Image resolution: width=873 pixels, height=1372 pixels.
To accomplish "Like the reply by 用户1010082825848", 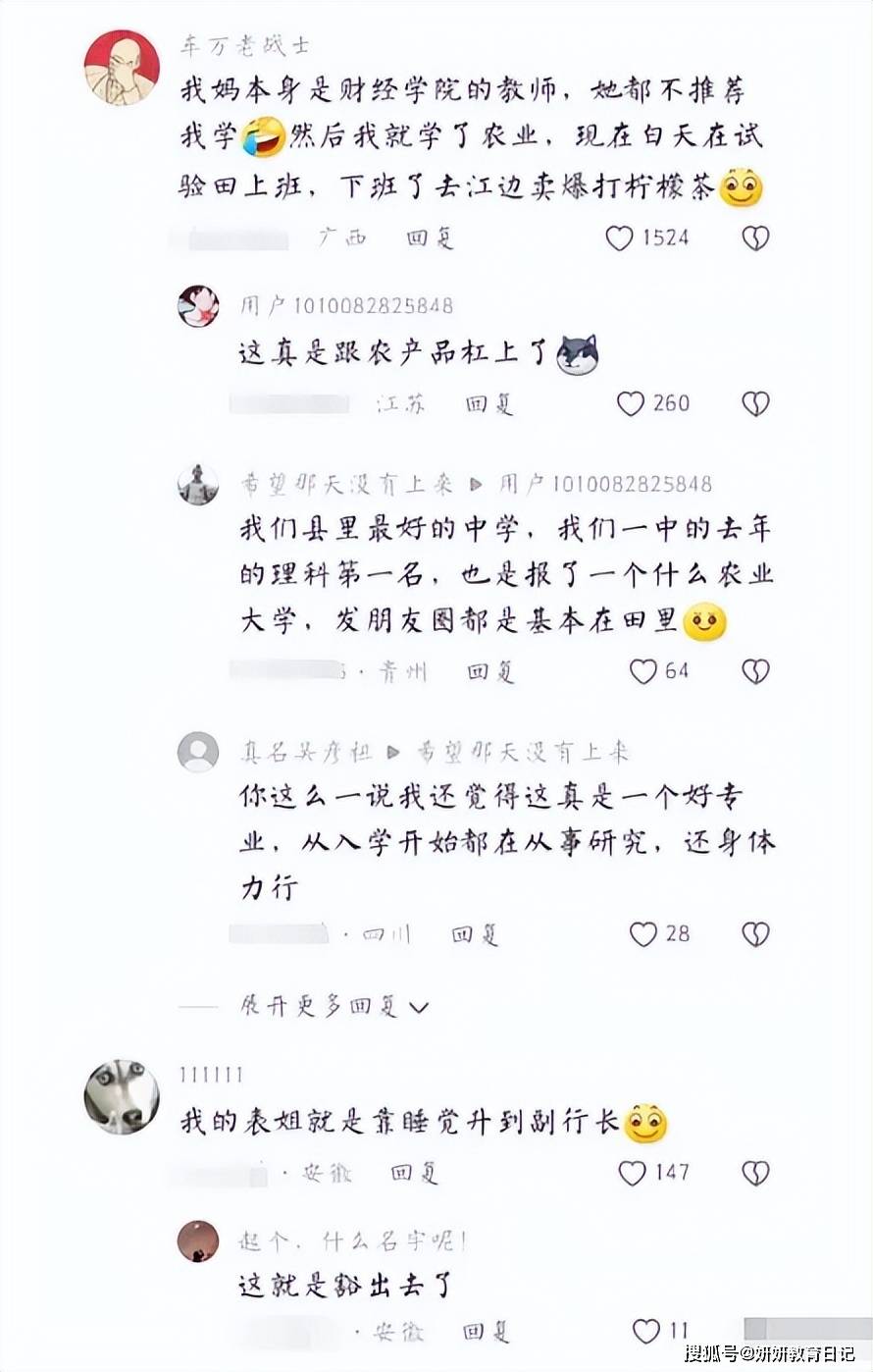I will coord(631,403).
